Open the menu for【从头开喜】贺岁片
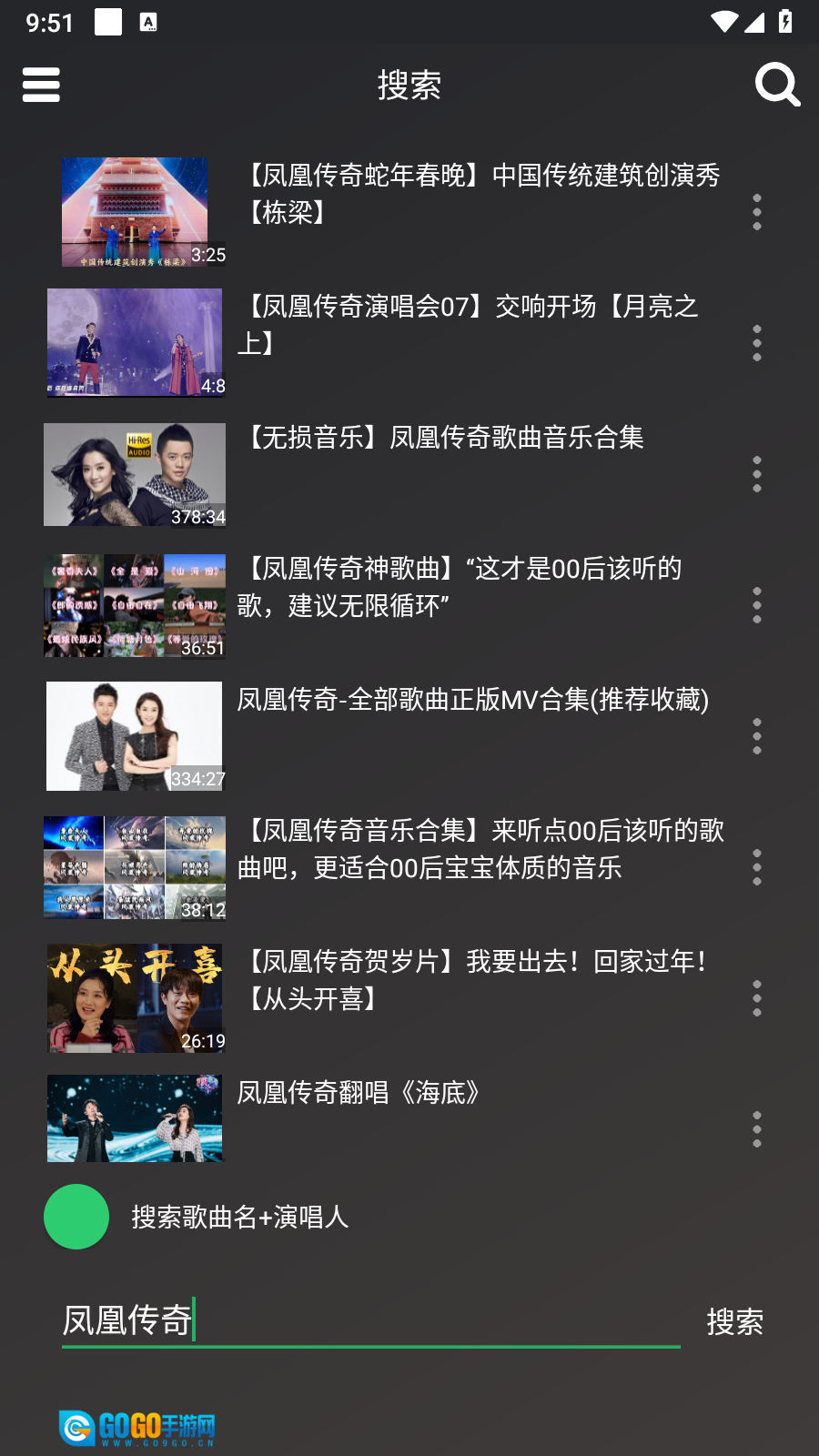Image resolution: width=819 pixels, height=1456 pixels. (756, 998)
